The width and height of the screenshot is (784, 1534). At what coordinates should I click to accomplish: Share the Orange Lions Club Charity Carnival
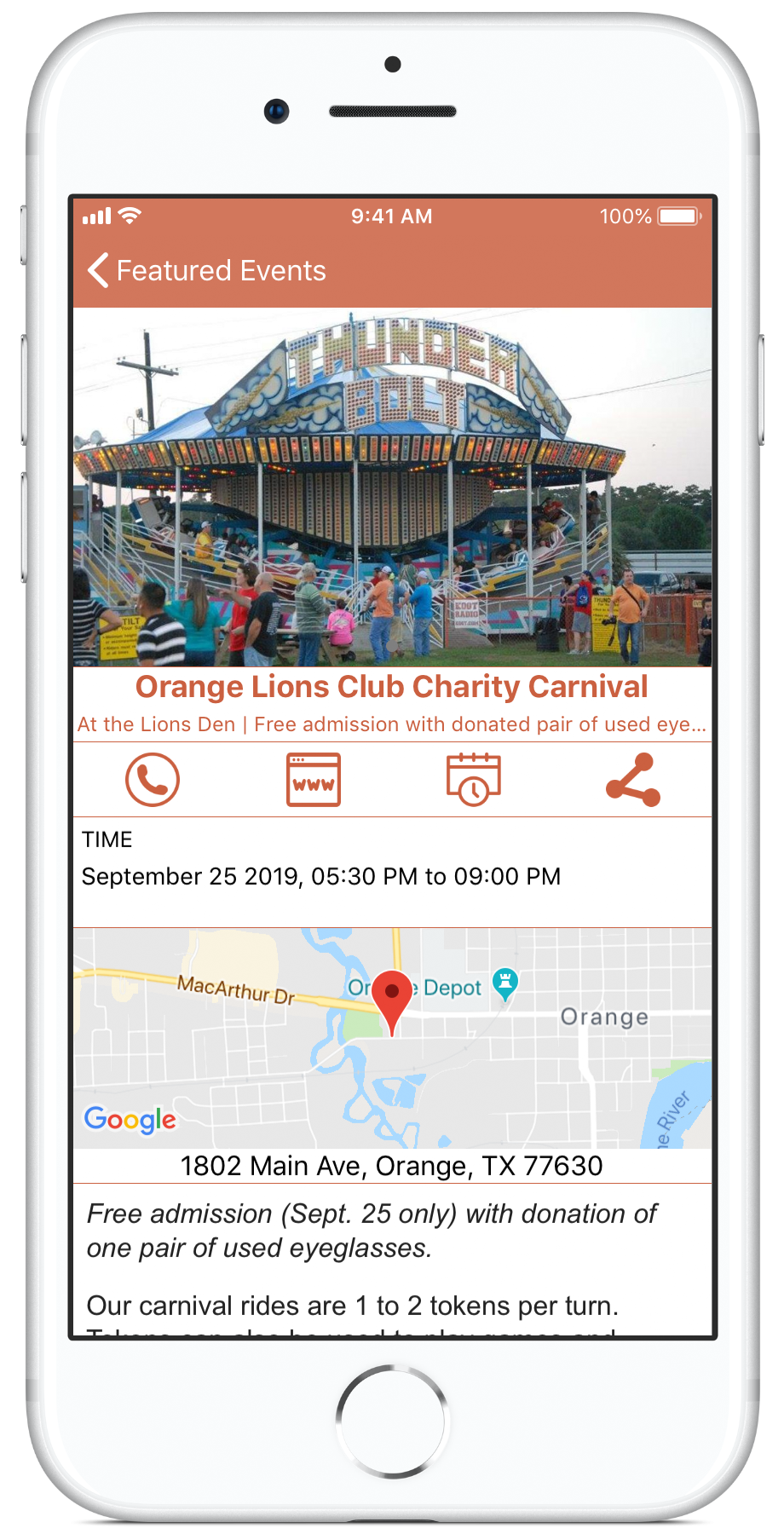coord(632,780)
